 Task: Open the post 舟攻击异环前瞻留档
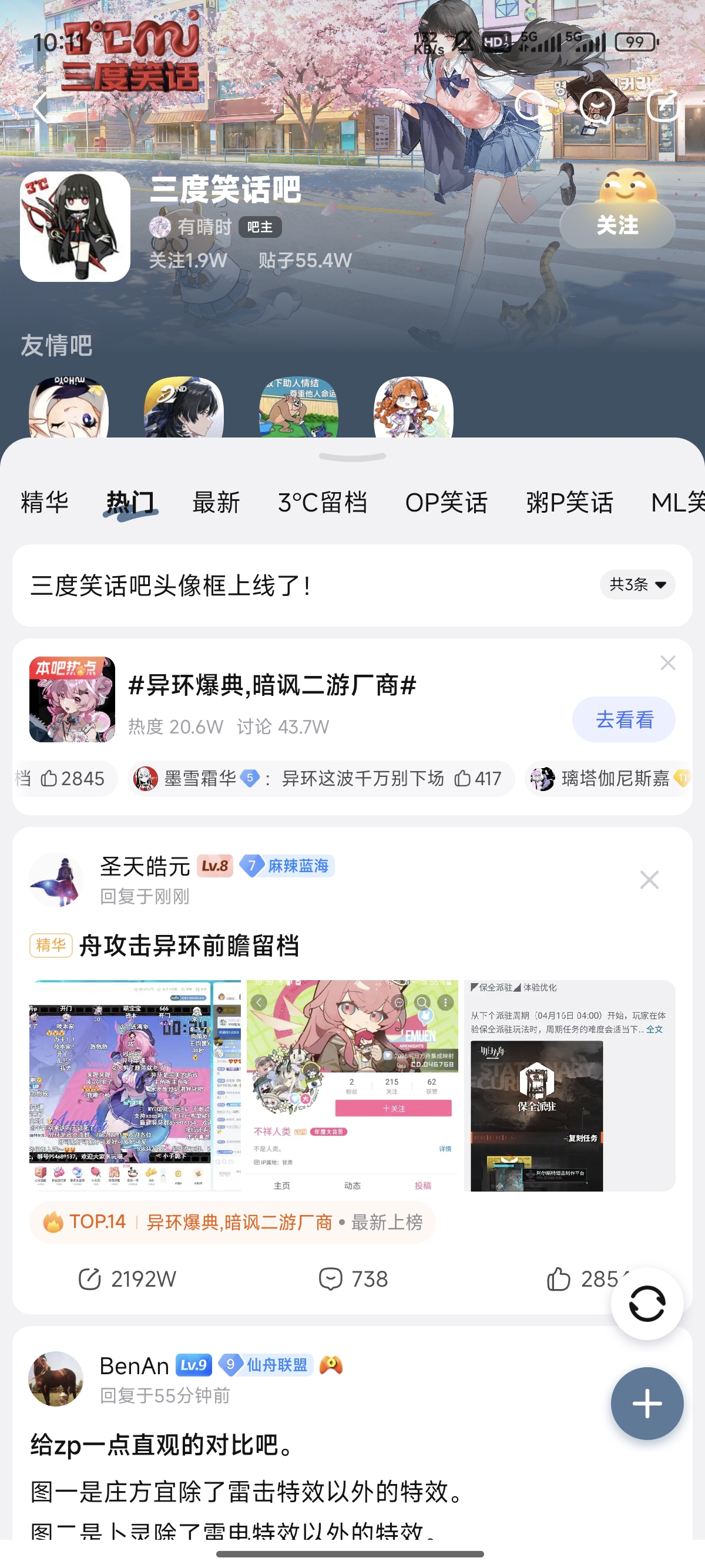tap(189, 945)
